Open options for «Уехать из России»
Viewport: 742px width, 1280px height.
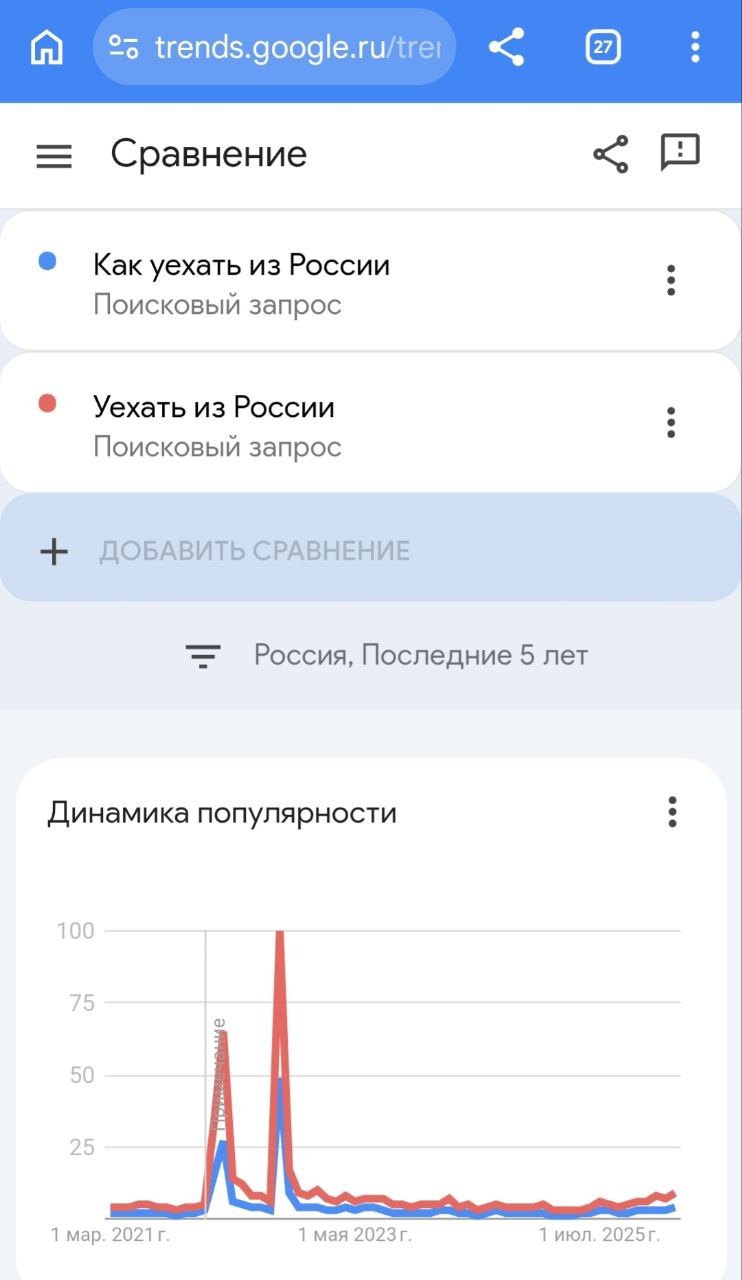[x=671, y=423]
